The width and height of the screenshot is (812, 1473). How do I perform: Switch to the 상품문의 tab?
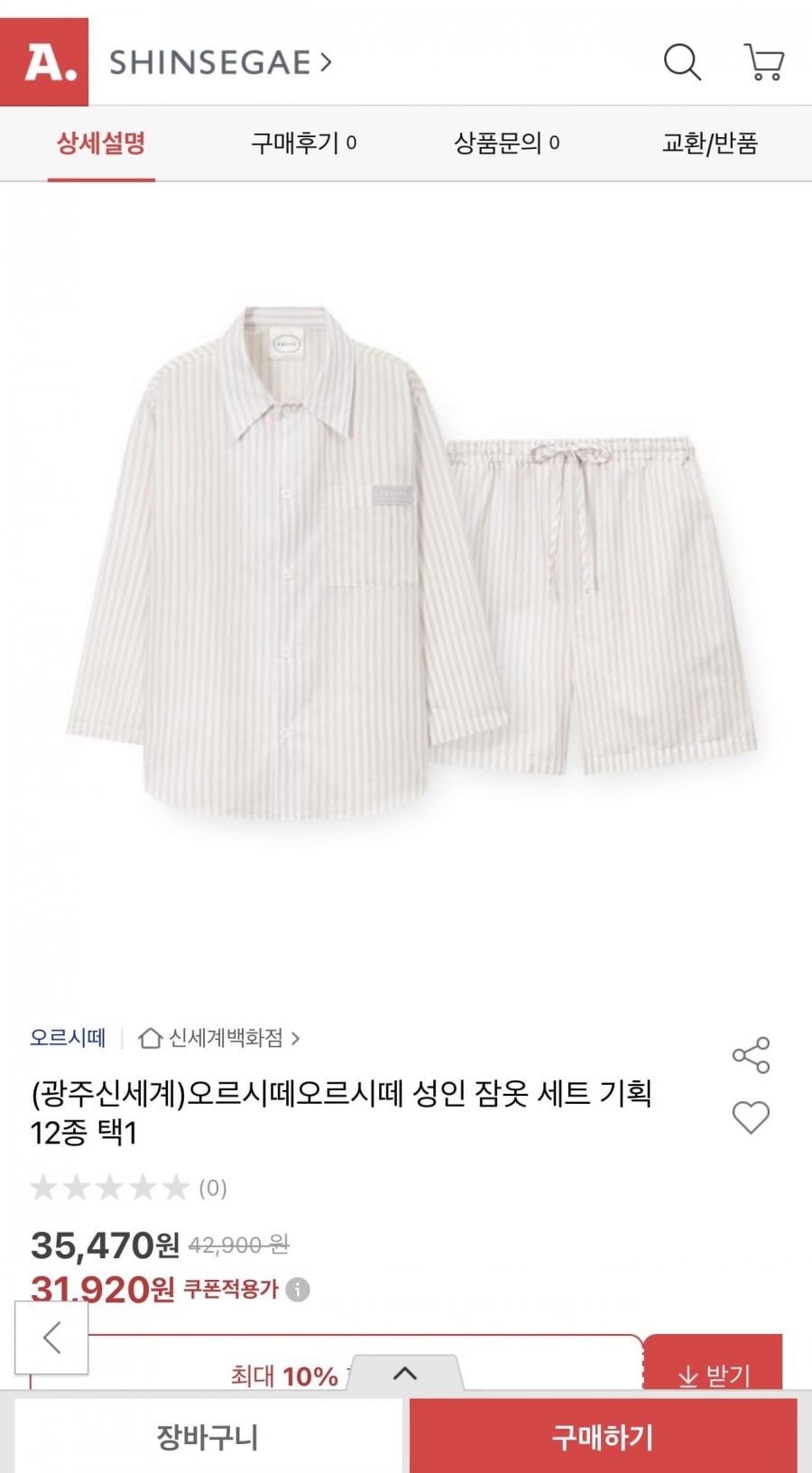(x=506, y=143)
